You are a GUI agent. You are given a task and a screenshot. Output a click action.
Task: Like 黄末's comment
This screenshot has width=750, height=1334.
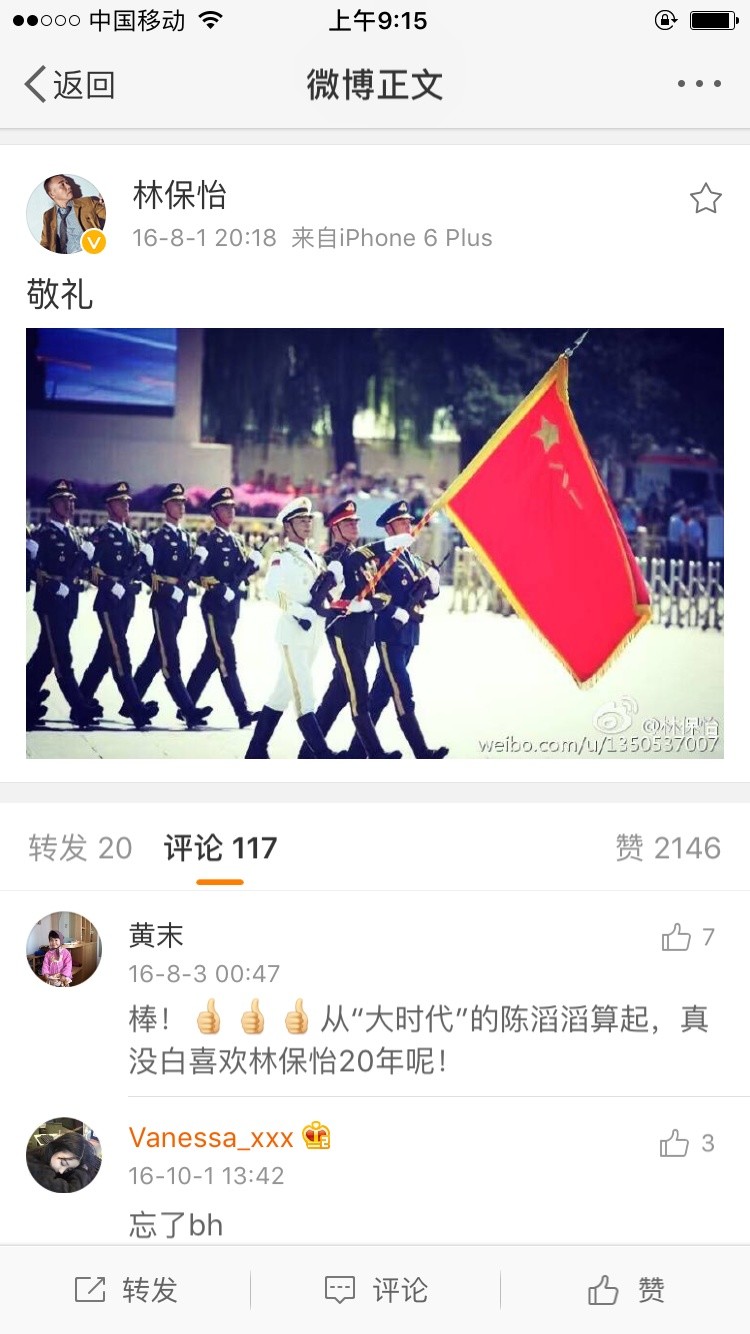pos(677,937)
